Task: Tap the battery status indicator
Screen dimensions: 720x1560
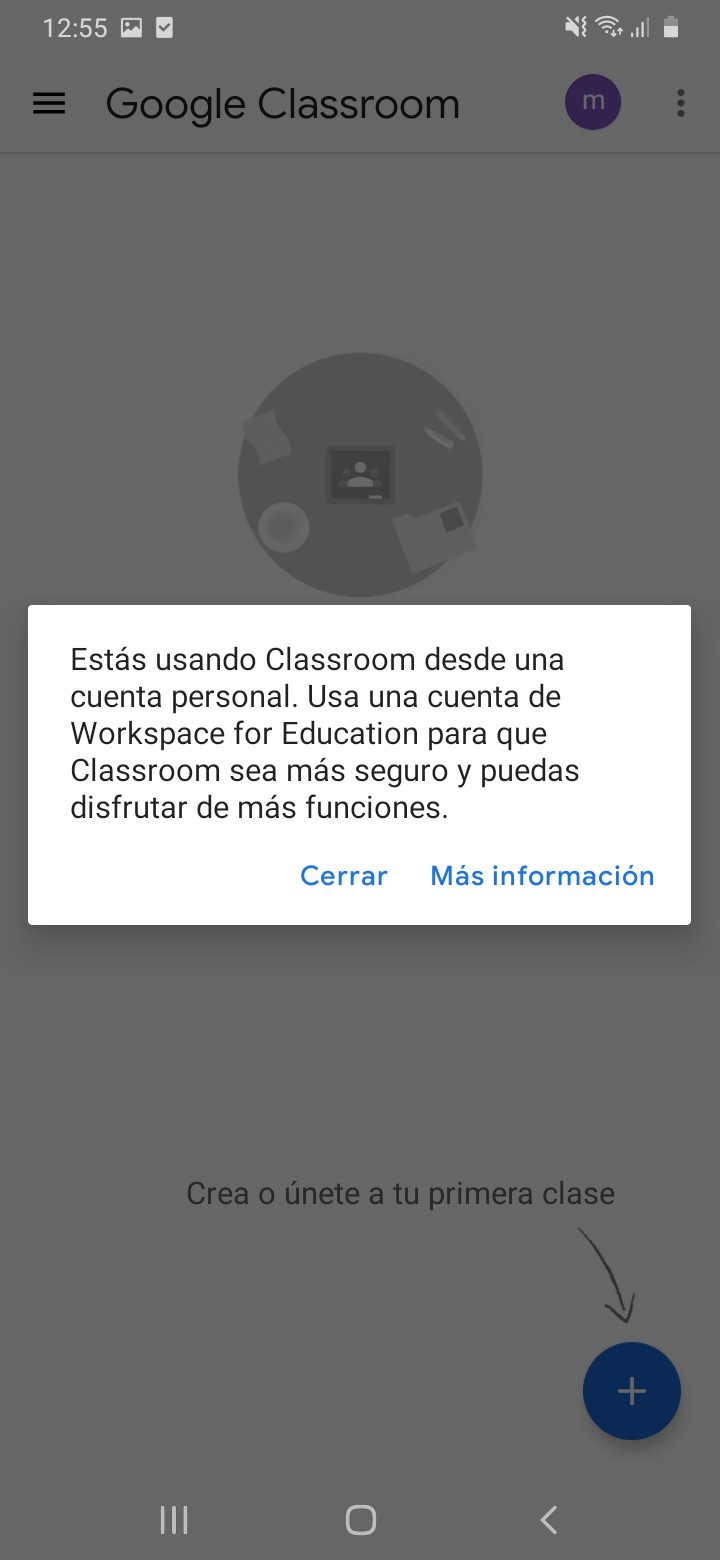Action: 671,27
